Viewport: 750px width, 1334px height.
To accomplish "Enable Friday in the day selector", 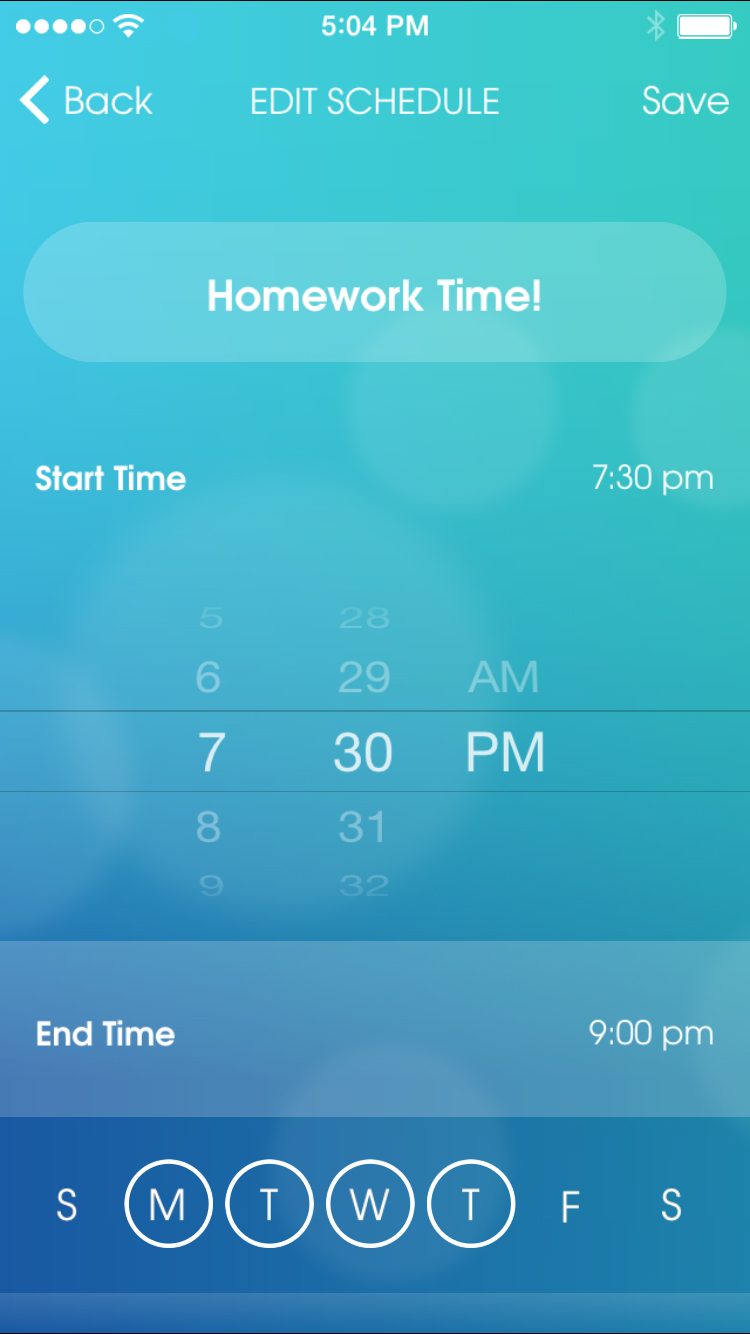I will click(570, 1207).
